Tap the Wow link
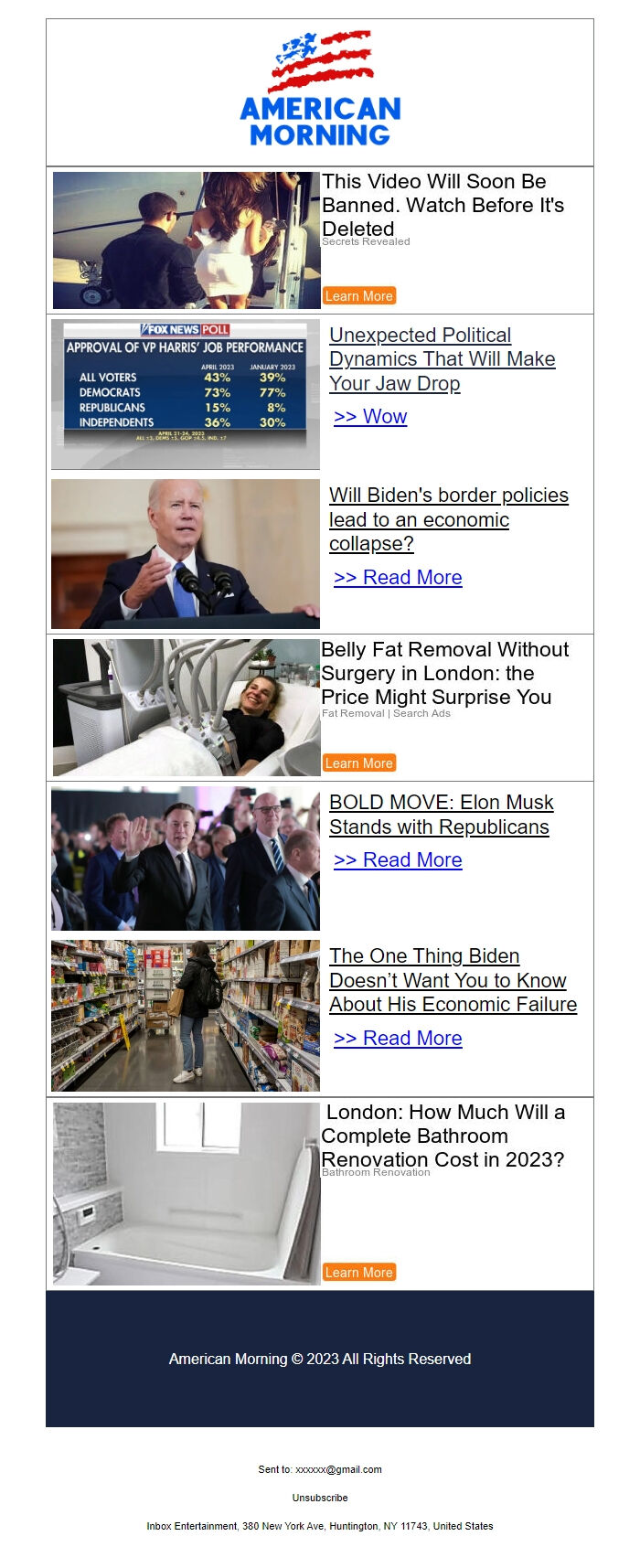 pyautogui.click(x=370, y=417)
